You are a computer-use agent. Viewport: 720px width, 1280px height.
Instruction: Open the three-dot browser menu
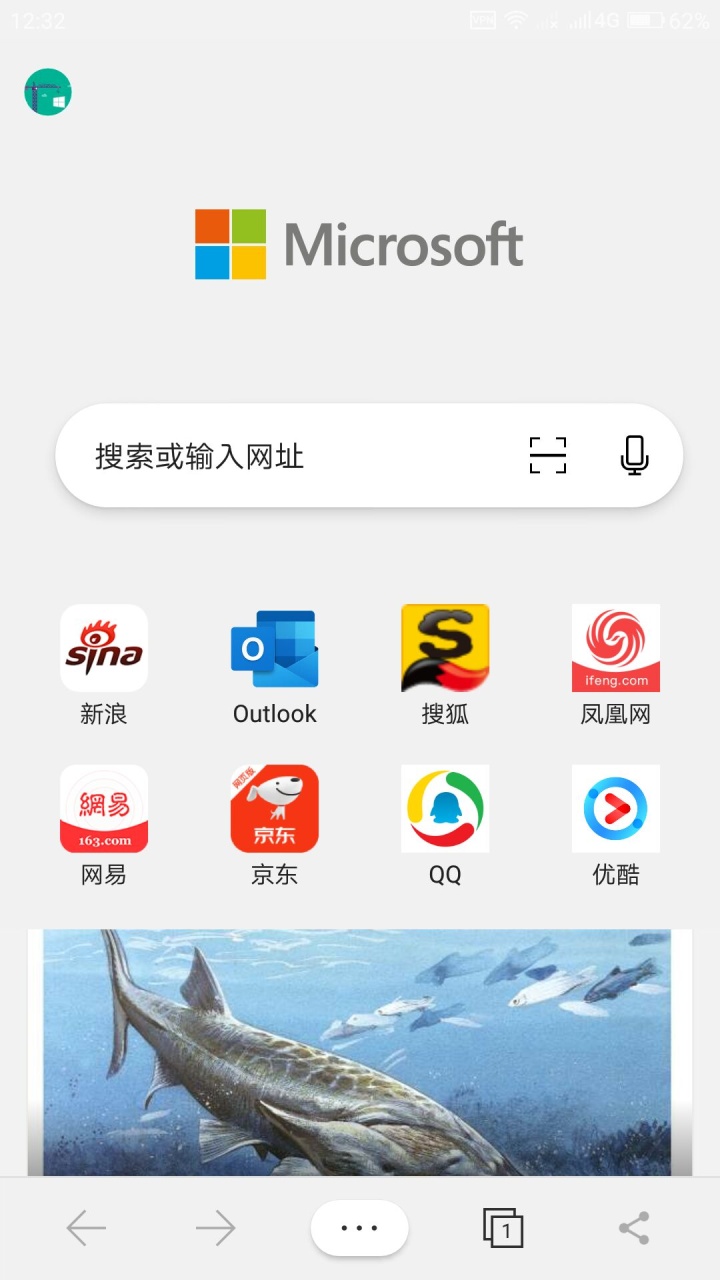[360, 1228]
